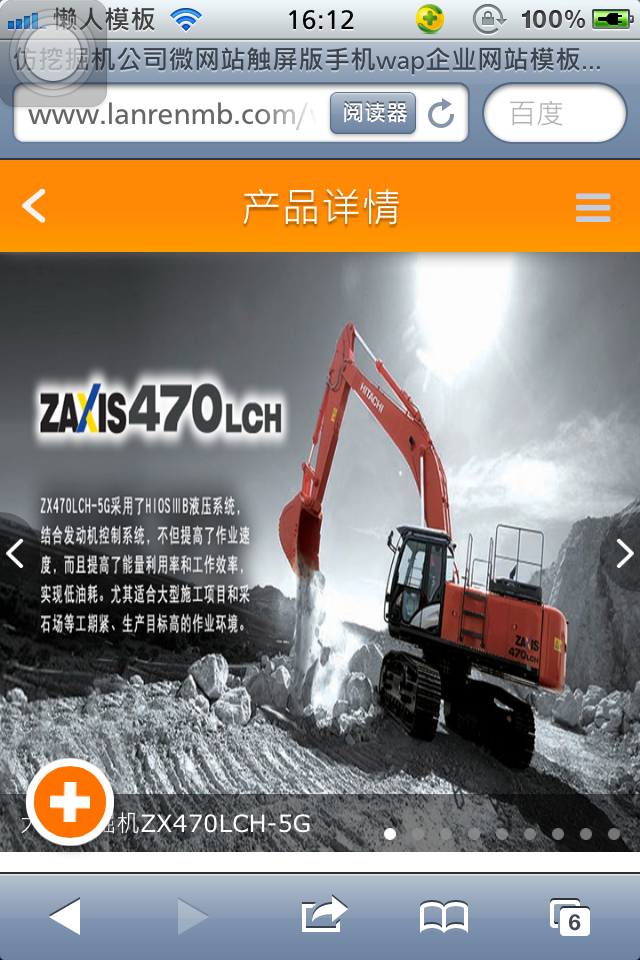The image size is (640, 960).
Task: Show previous product slide
Action: click(x=15, y=552)
